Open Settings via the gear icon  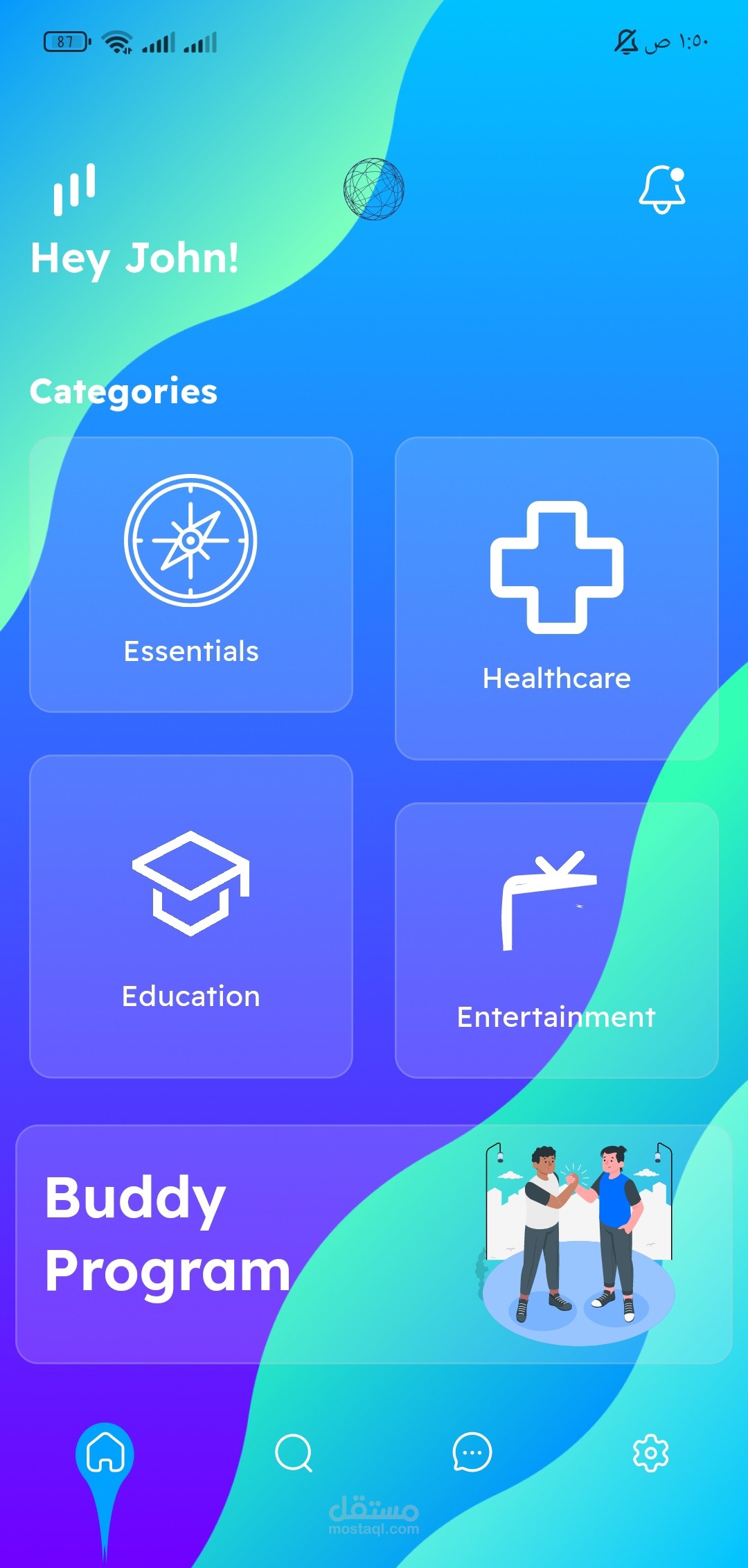[x=651, y=1454]
